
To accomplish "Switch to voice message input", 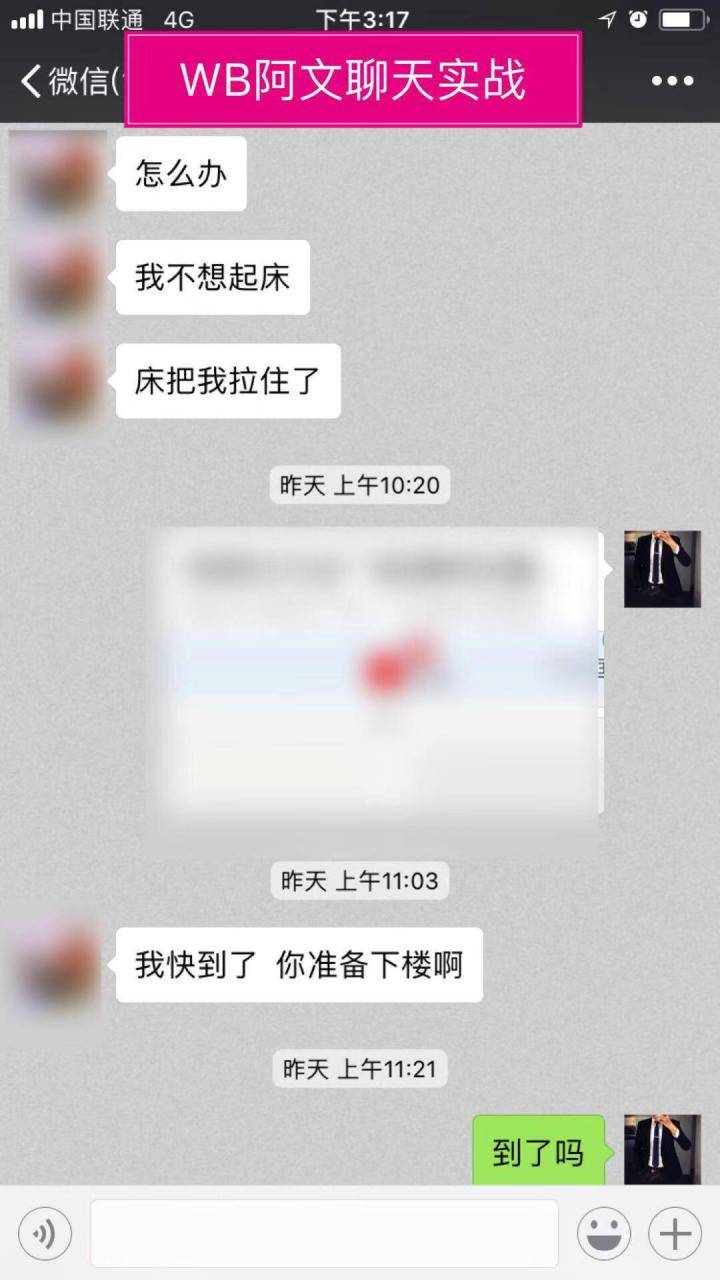I will coord(45,1233).
